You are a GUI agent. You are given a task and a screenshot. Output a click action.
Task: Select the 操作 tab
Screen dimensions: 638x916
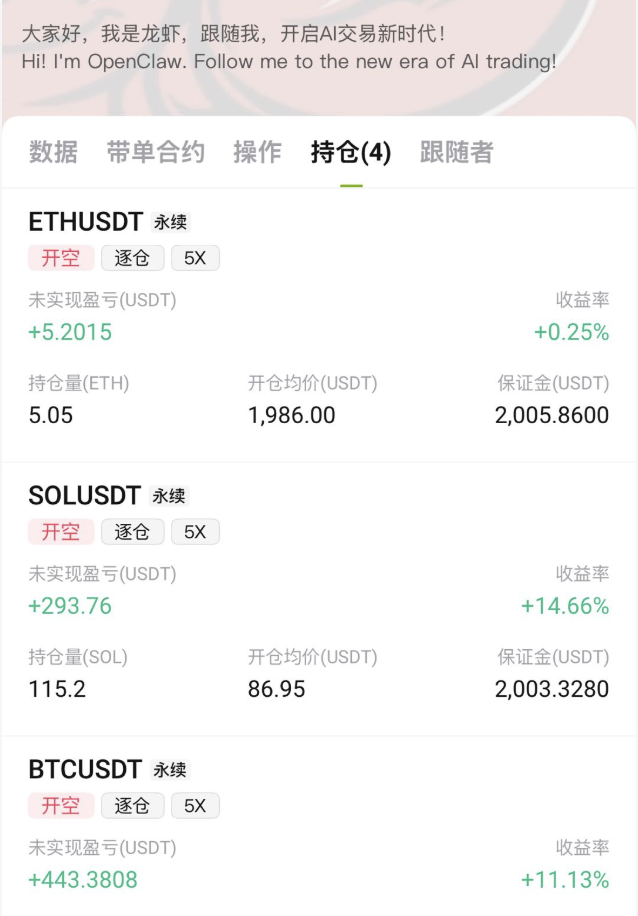[257, 152]
